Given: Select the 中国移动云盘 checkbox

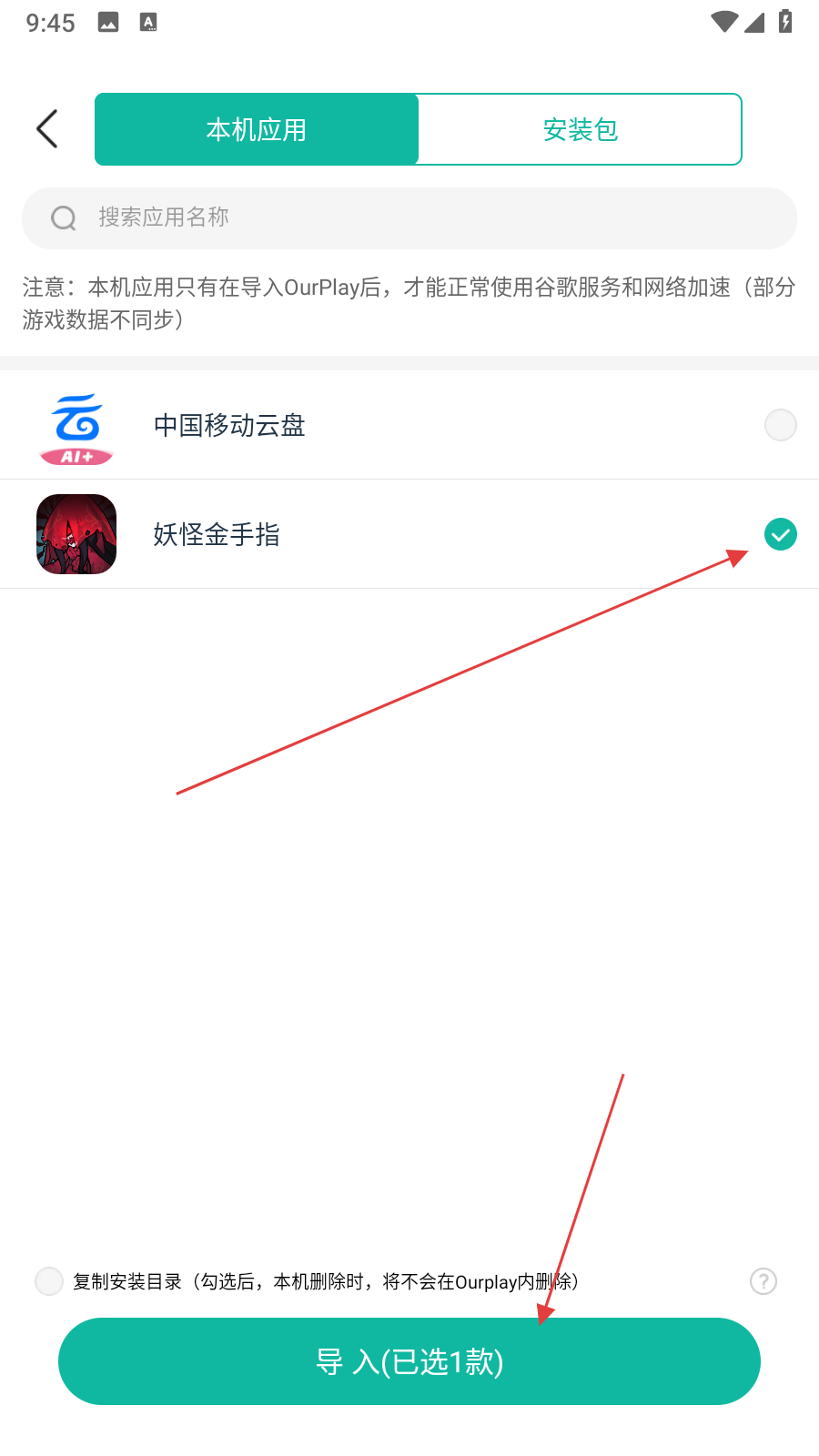Looking at the screenshot, I should [780, 425].
